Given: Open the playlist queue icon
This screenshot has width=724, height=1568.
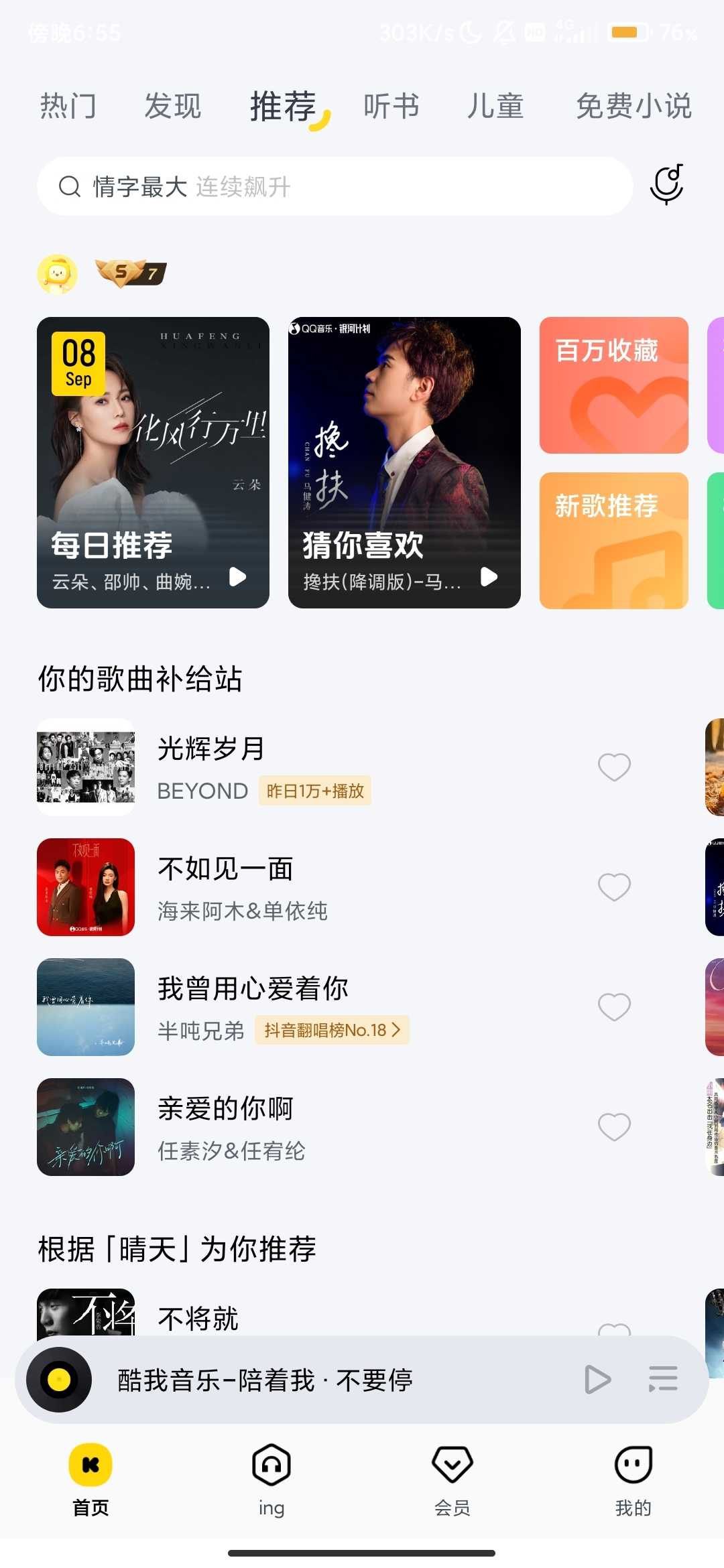Looking at the screenshot, I should pyautogui.click(x=663, y=1380).
